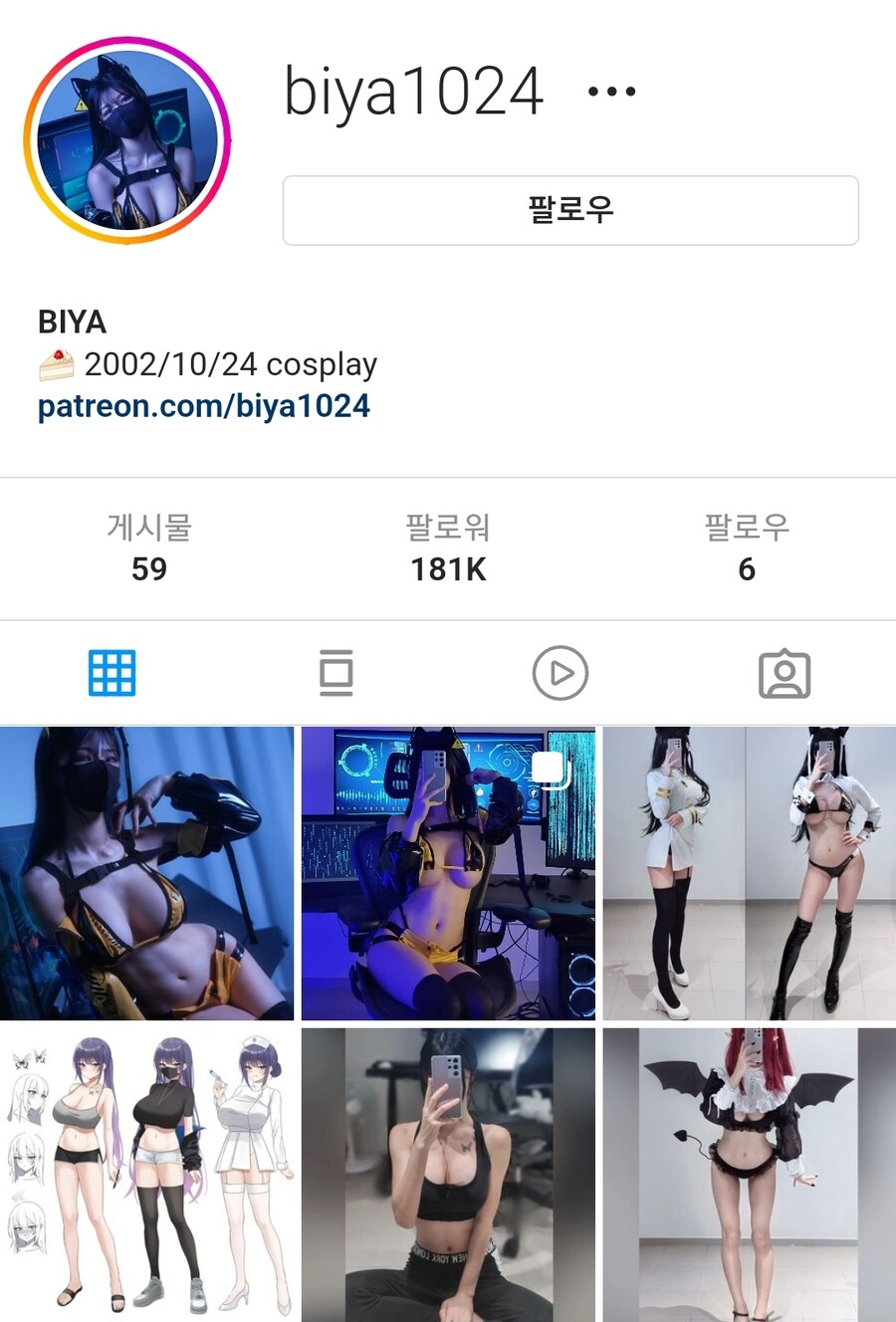The width and height of the screenshot is (896, 1322).
Task: View the 팔로우 following list of 6
Action: point(747,549)
